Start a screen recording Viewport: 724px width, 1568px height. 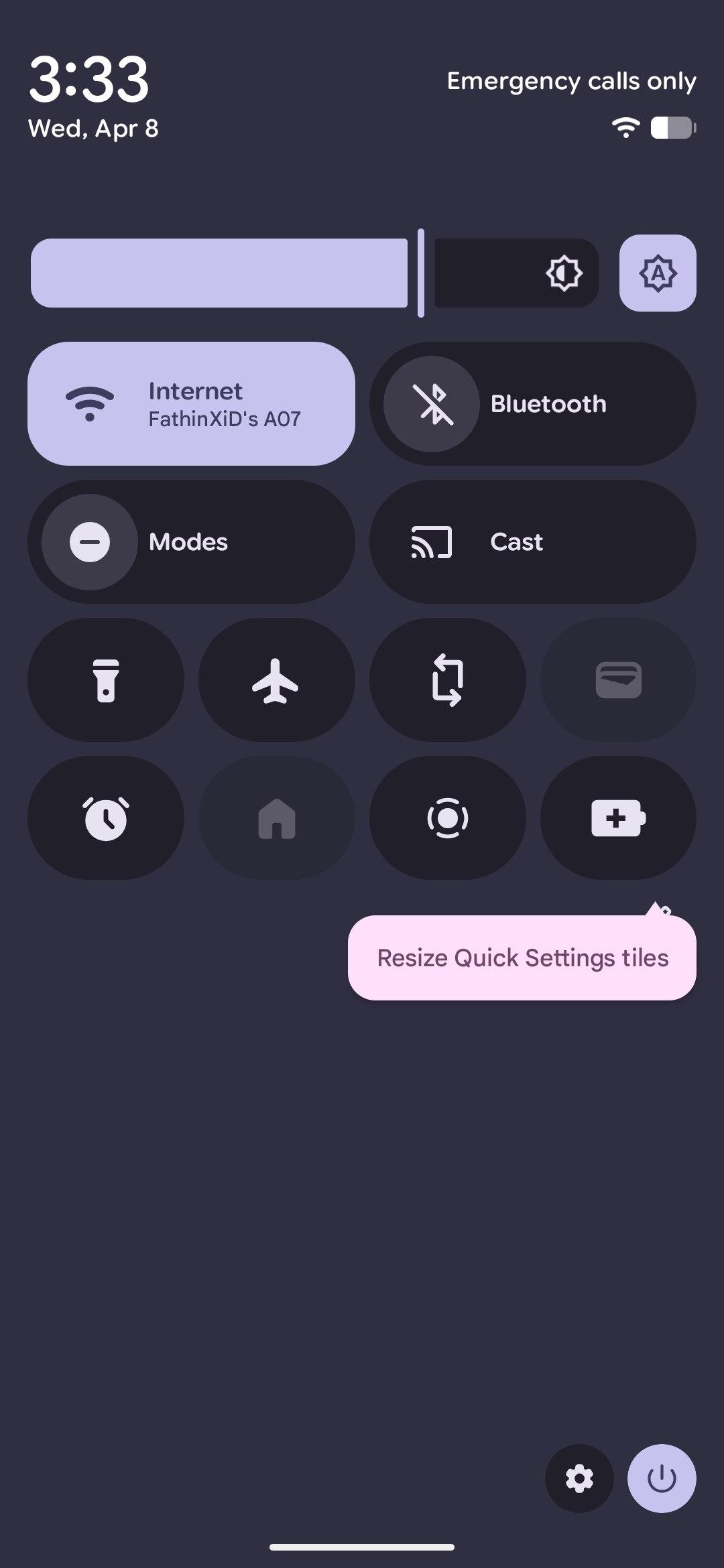coord(447,818)
